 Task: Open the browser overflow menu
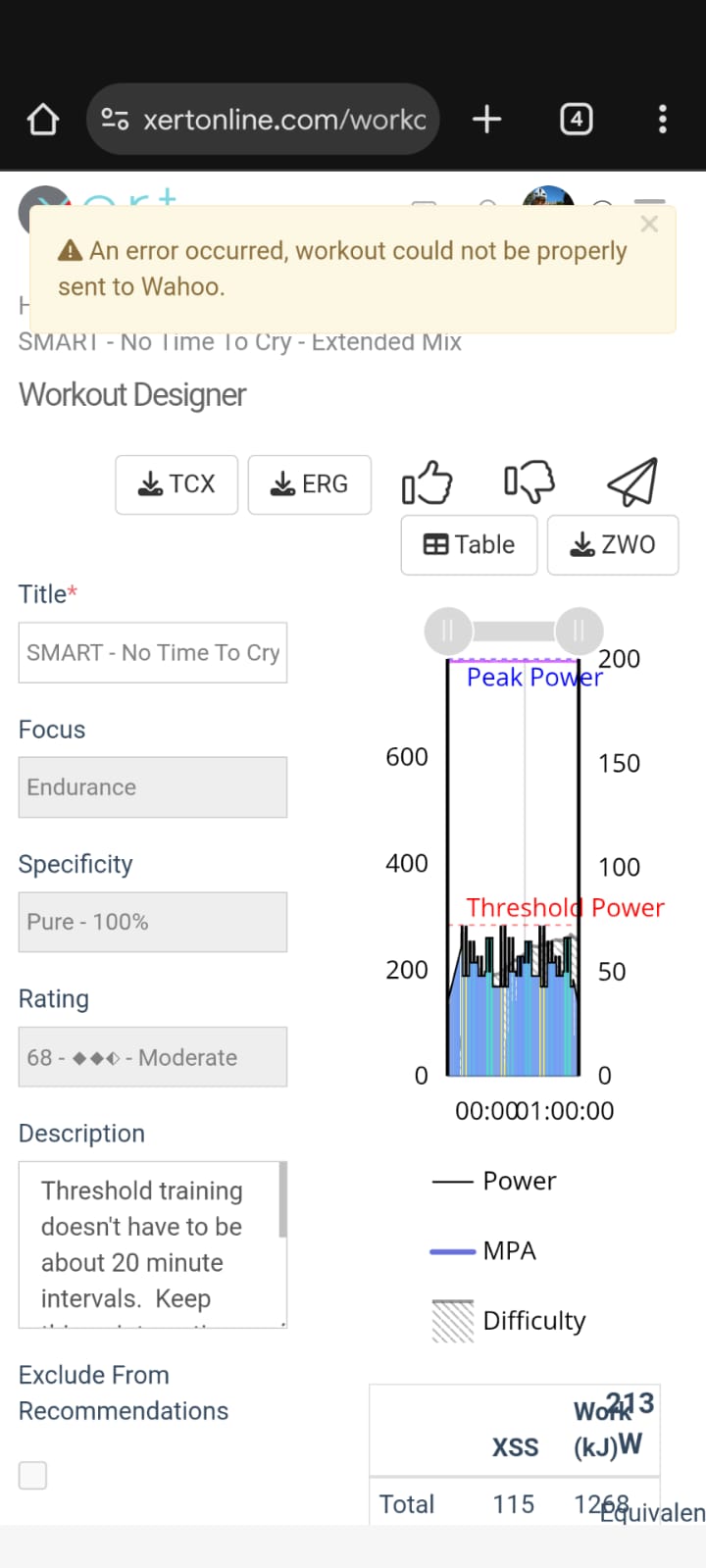[x=663, y=120]
